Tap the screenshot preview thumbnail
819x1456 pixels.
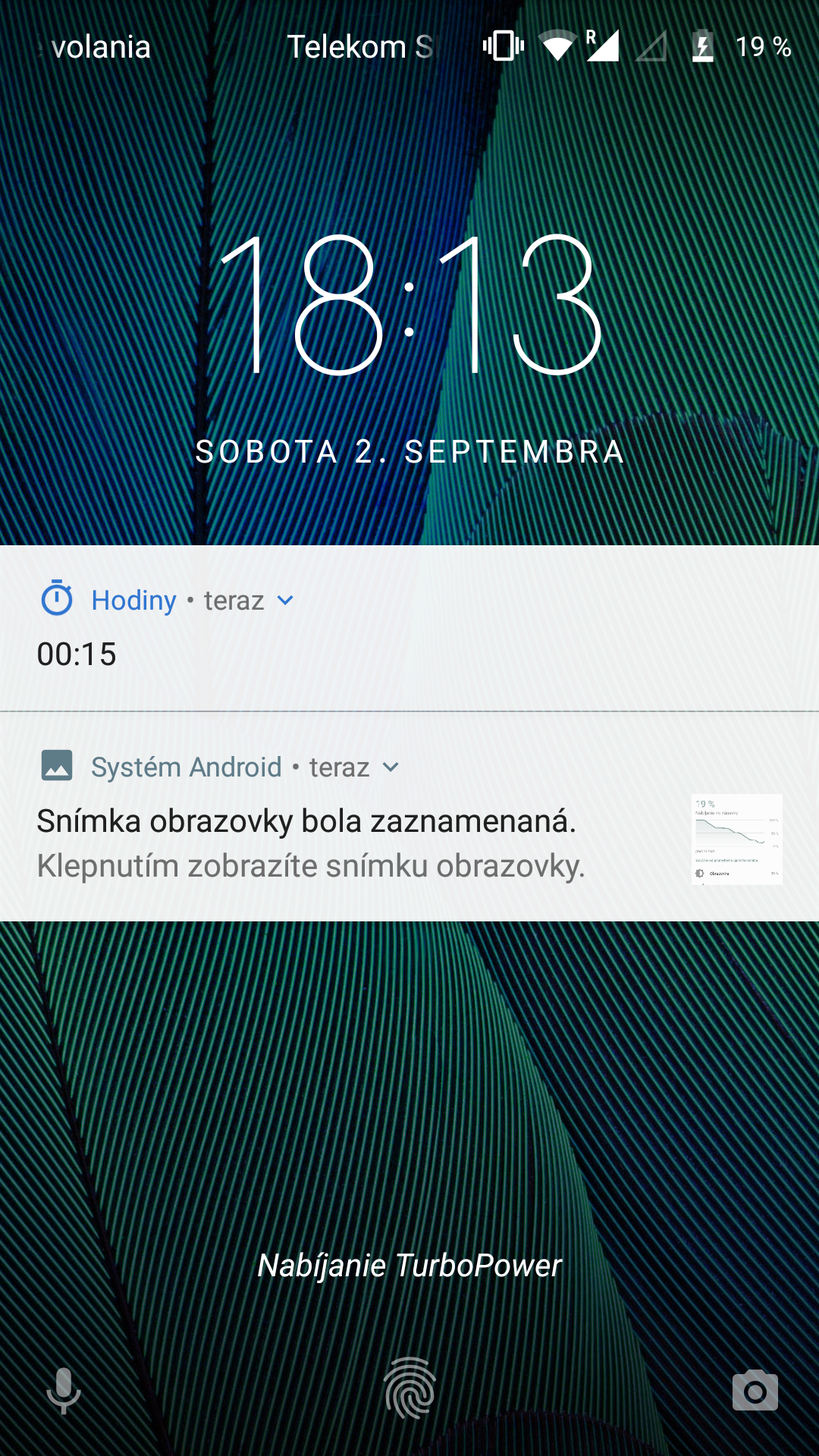click(x=737, y=839)
